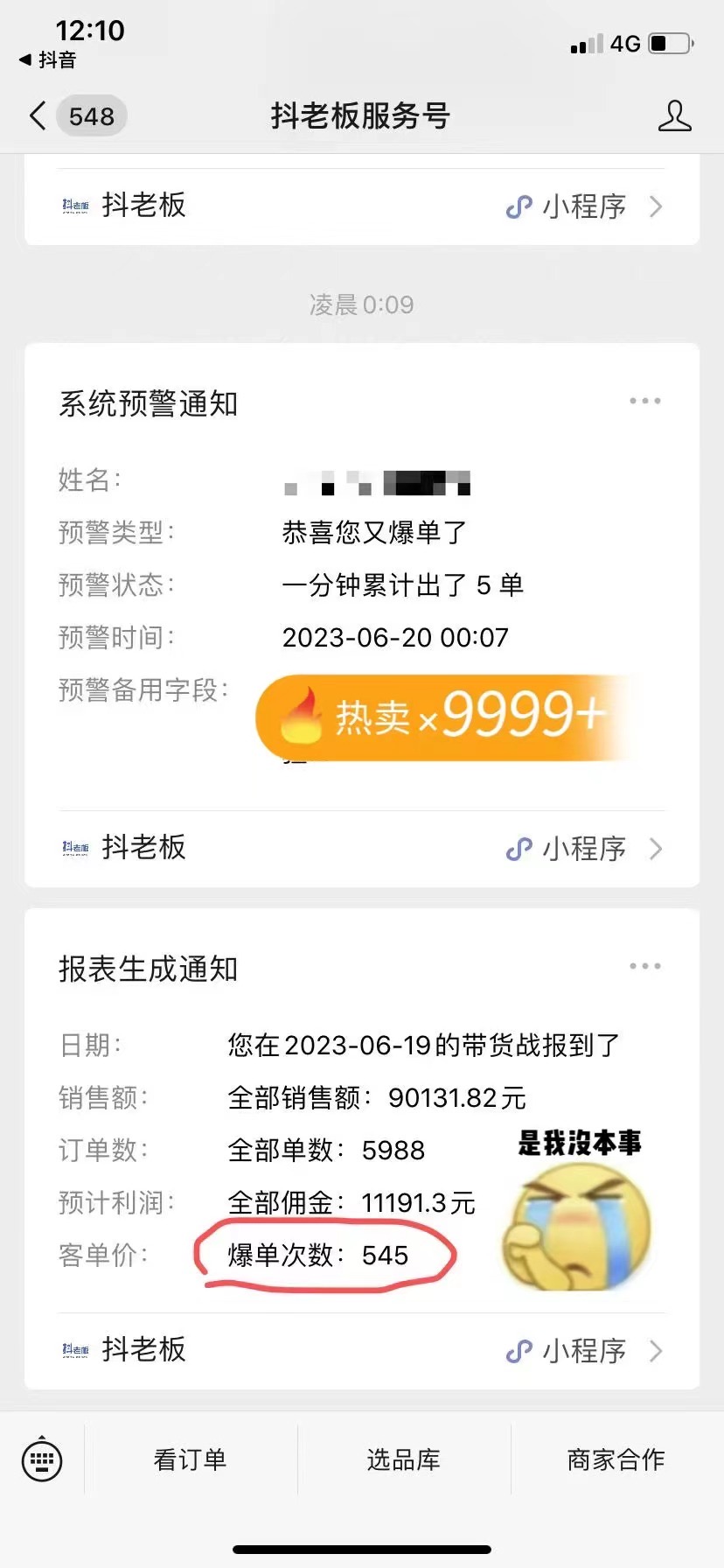Viewport: 724px width, 1568px height.
Task: Expand the 小程序 chevron on the top card
Action: point(656,207)
